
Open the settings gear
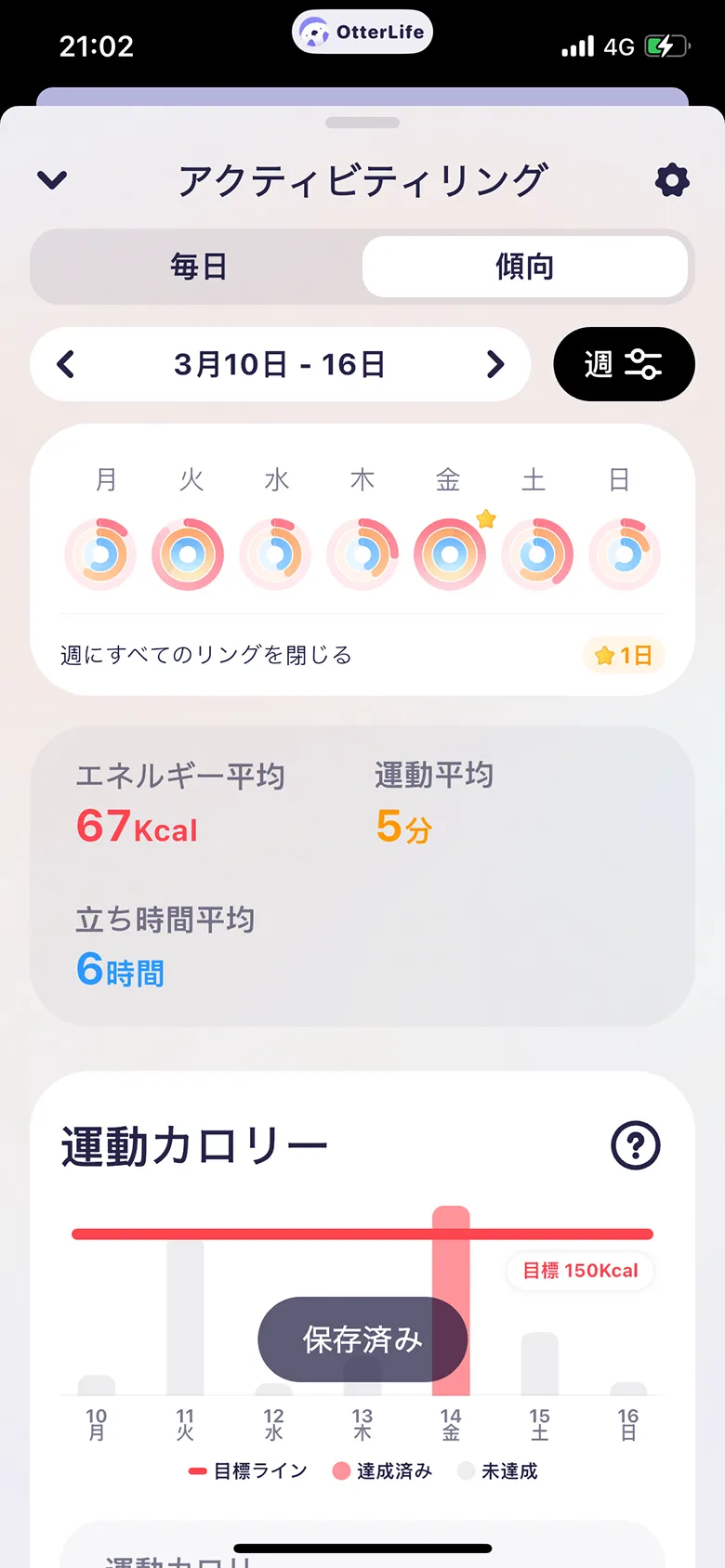click(x=672, y=180)
